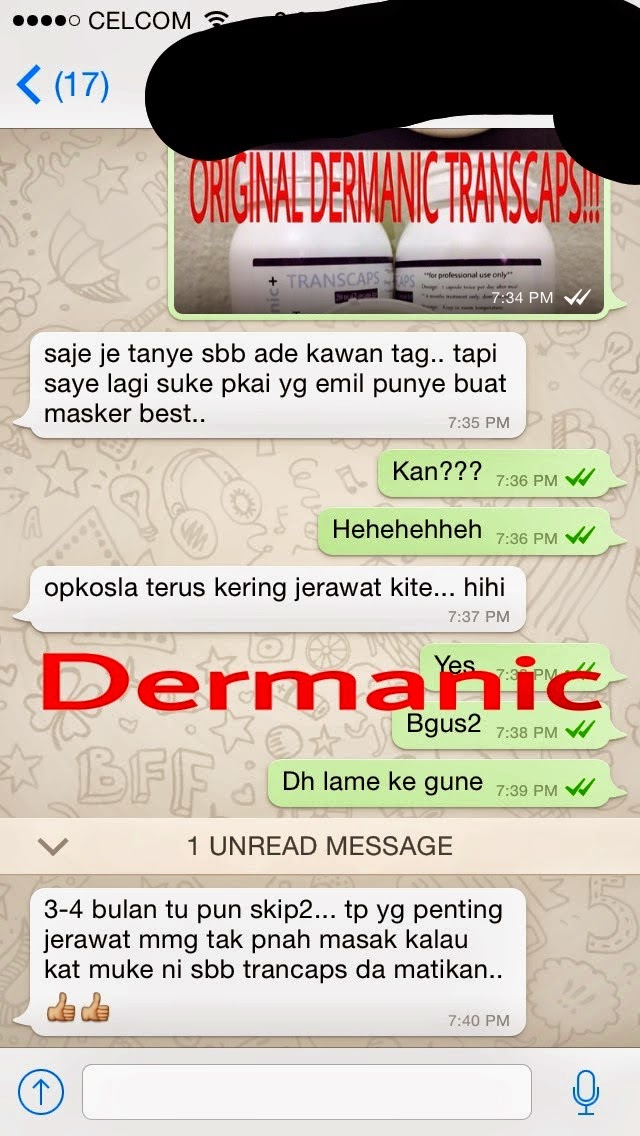Tap the chevron on unread message banner
640x1136 pixels.
(52, 846)
